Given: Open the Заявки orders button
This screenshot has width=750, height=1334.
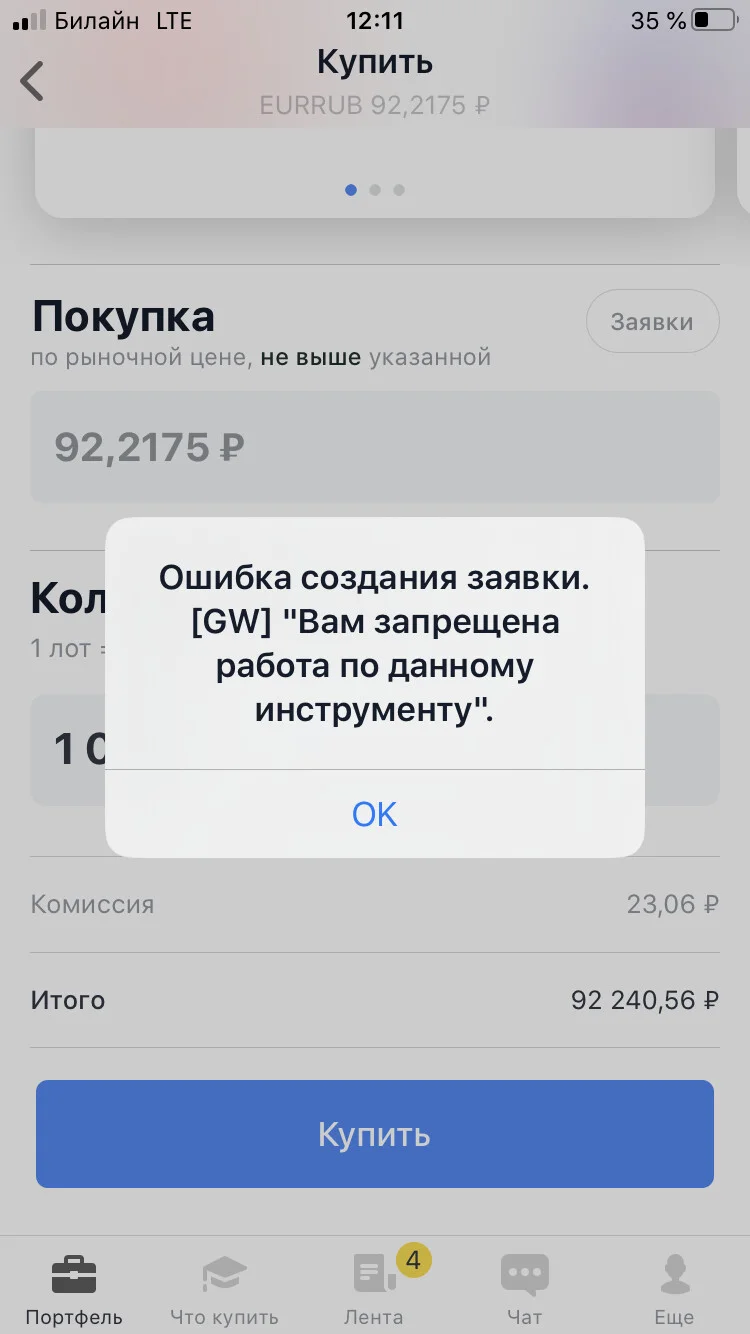Looking at the screenshot, I should (x=652, y=321).
